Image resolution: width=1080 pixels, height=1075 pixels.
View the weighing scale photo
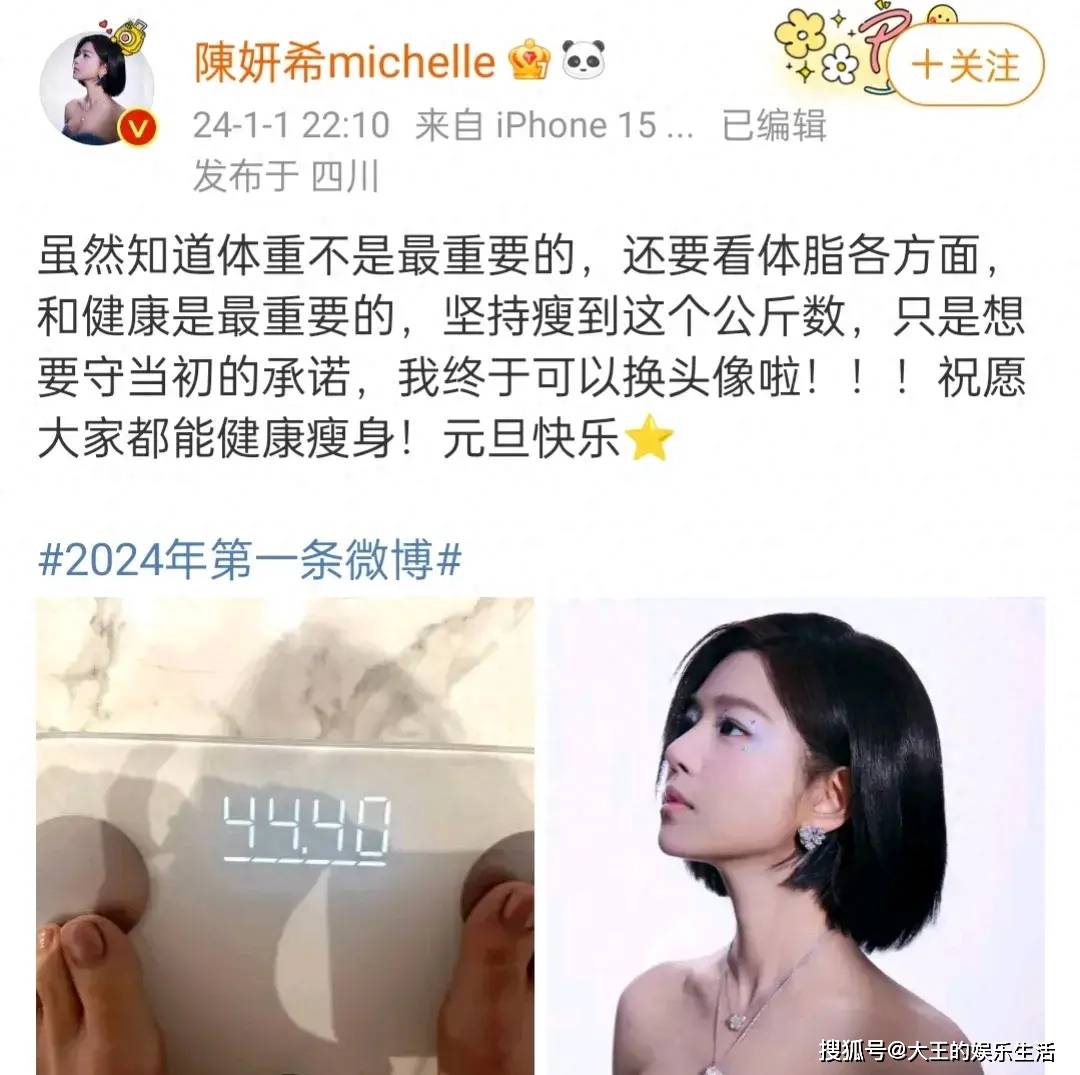tap(285, 835)
